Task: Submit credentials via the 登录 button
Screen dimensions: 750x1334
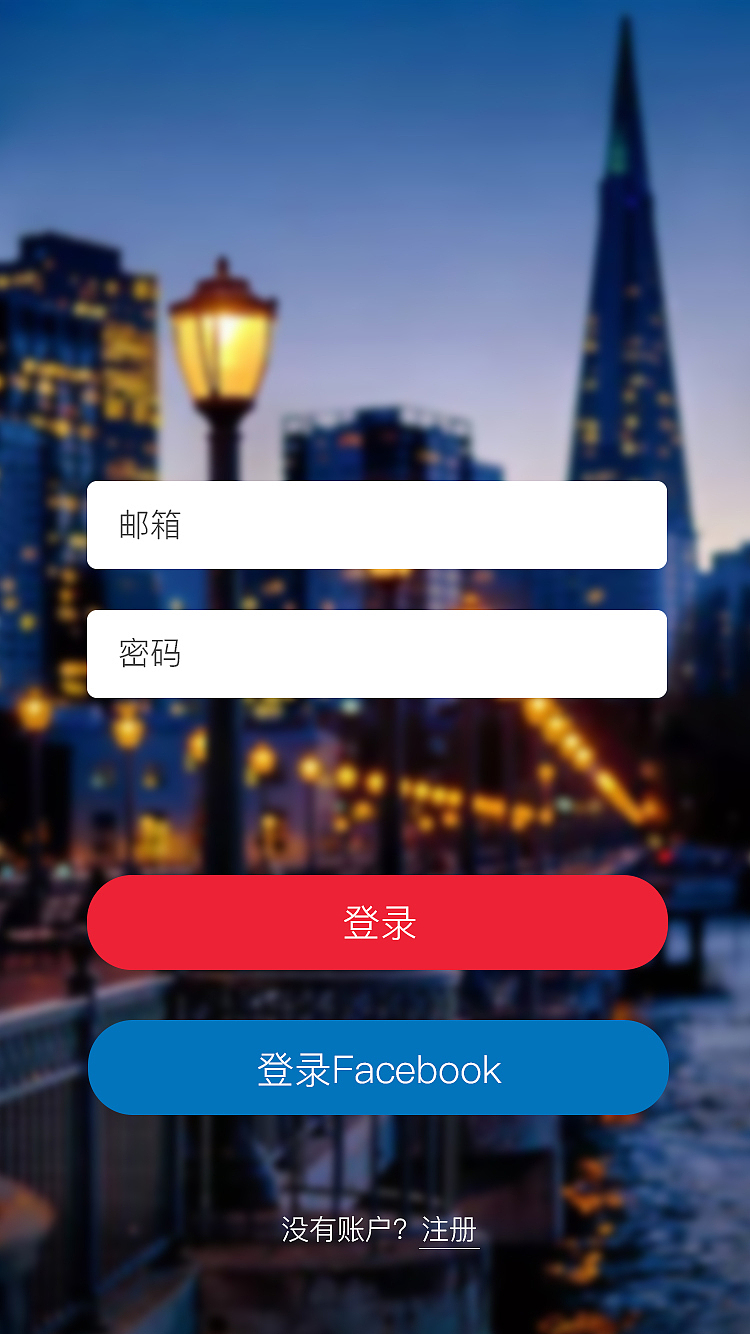Action: [x=375, y=922]
